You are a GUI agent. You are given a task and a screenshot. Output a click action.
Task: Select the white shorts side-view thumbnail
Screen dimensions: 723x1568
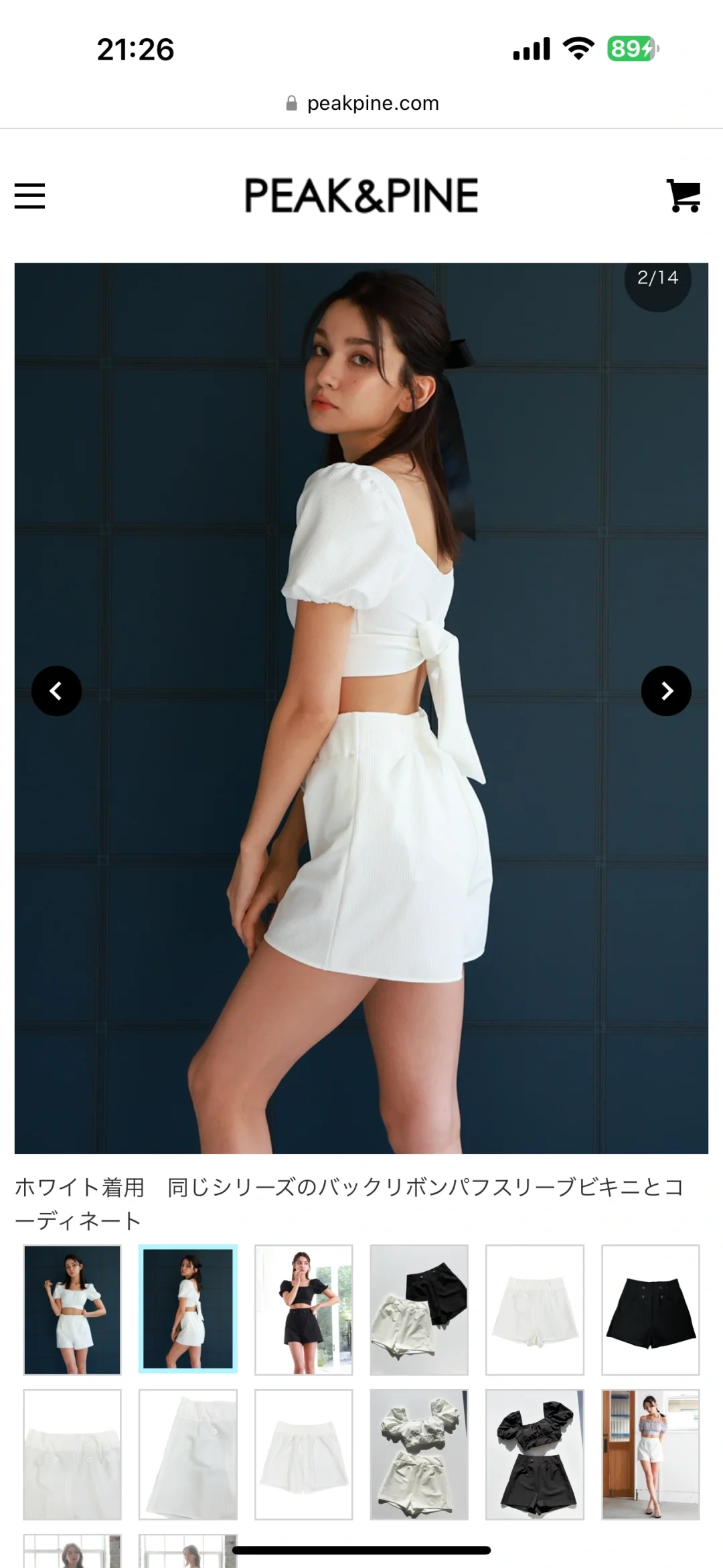pyautogui.click(x=188, y=1454)
